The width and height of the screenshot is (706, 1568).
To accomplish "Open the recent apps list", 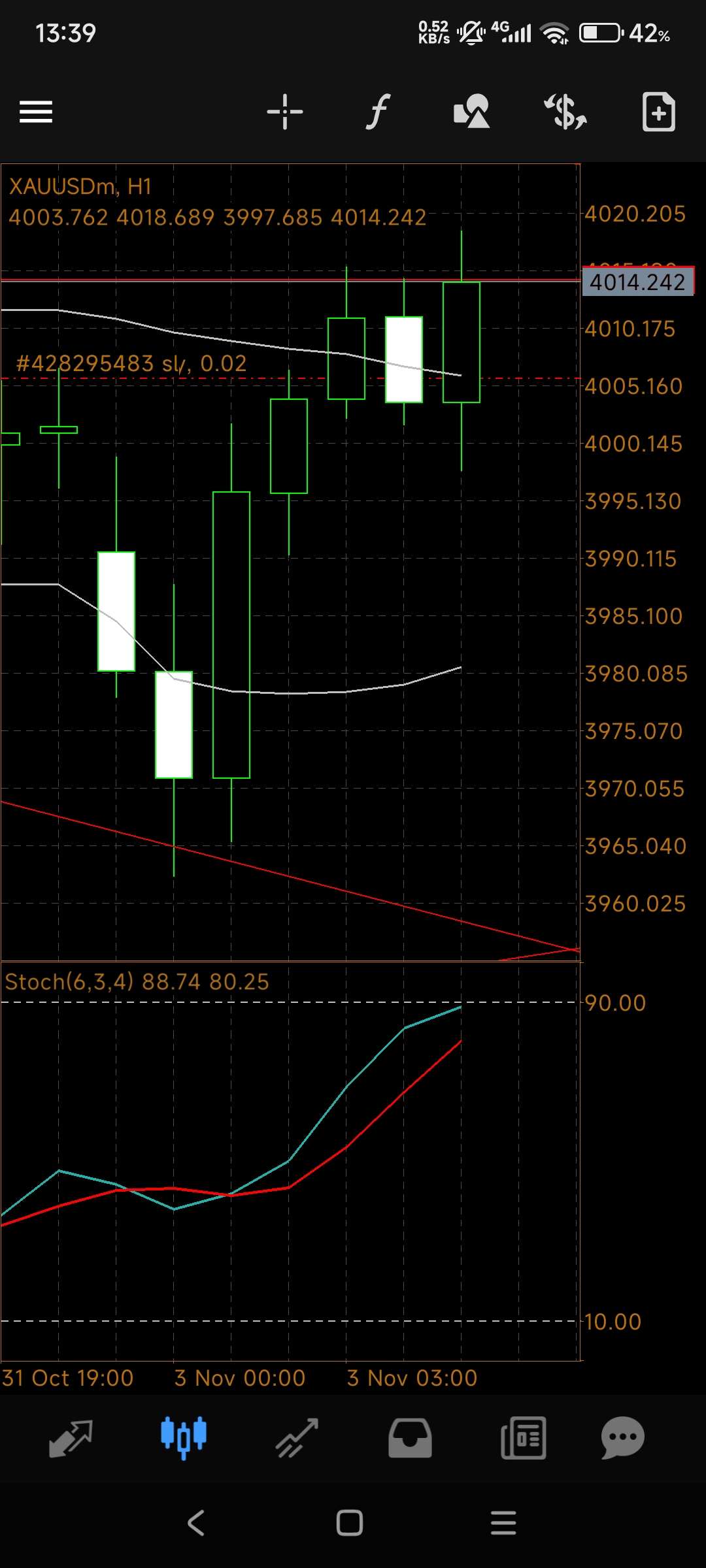I will click(x=503, y=1523).
